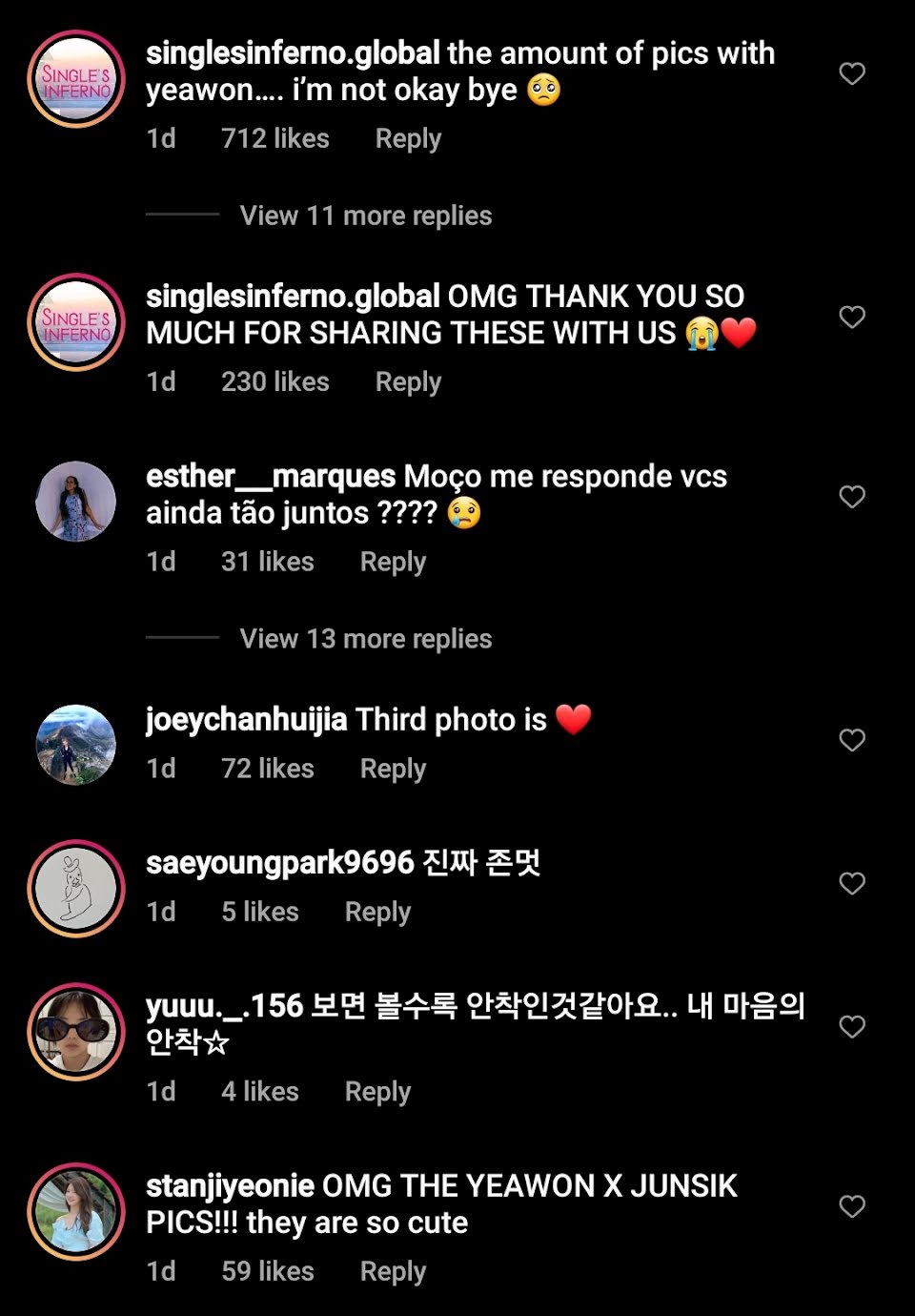Like yuuu._.156's comment
Image resolution: width=915 pixels, height=1316 pixels.
click(x=851, y=1026)
